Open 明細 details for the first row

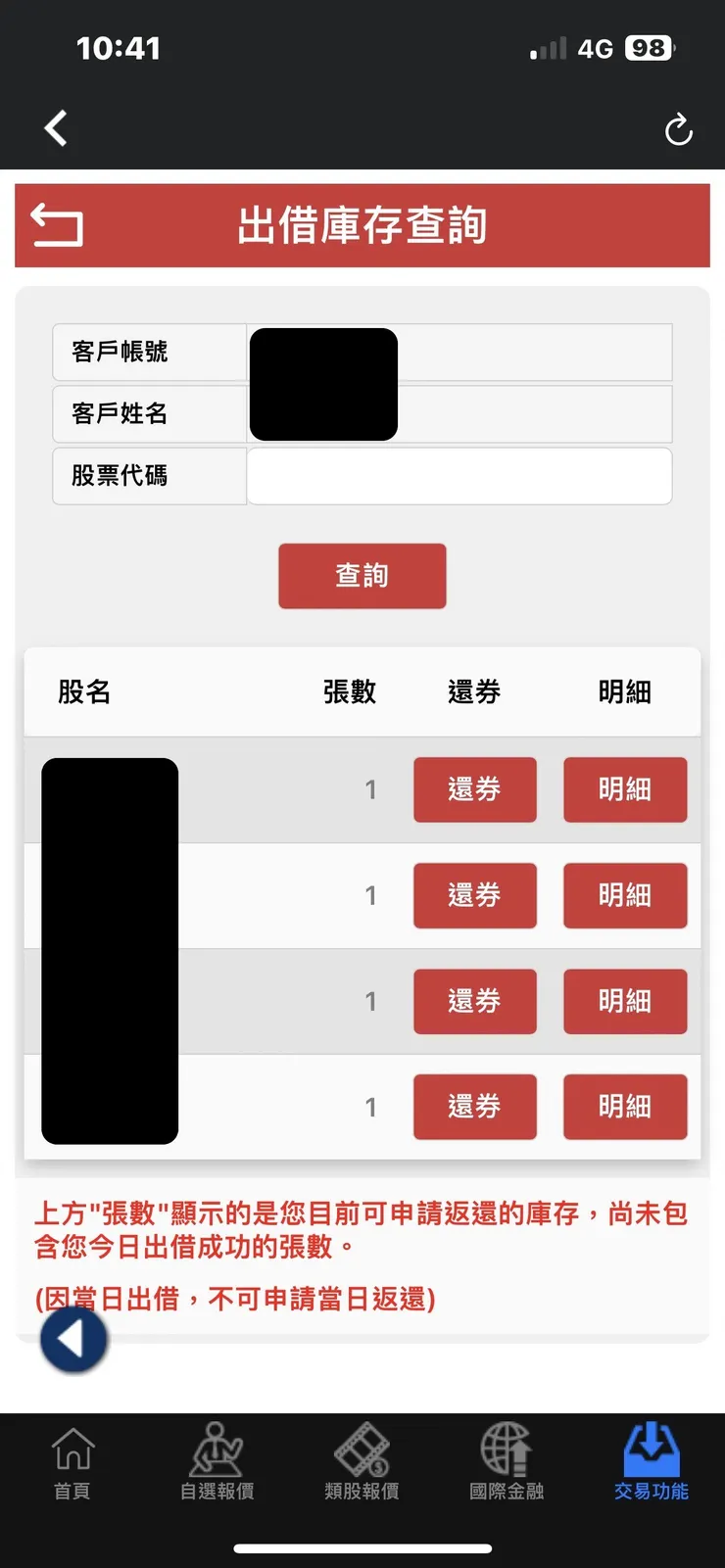tap(625, 789)
